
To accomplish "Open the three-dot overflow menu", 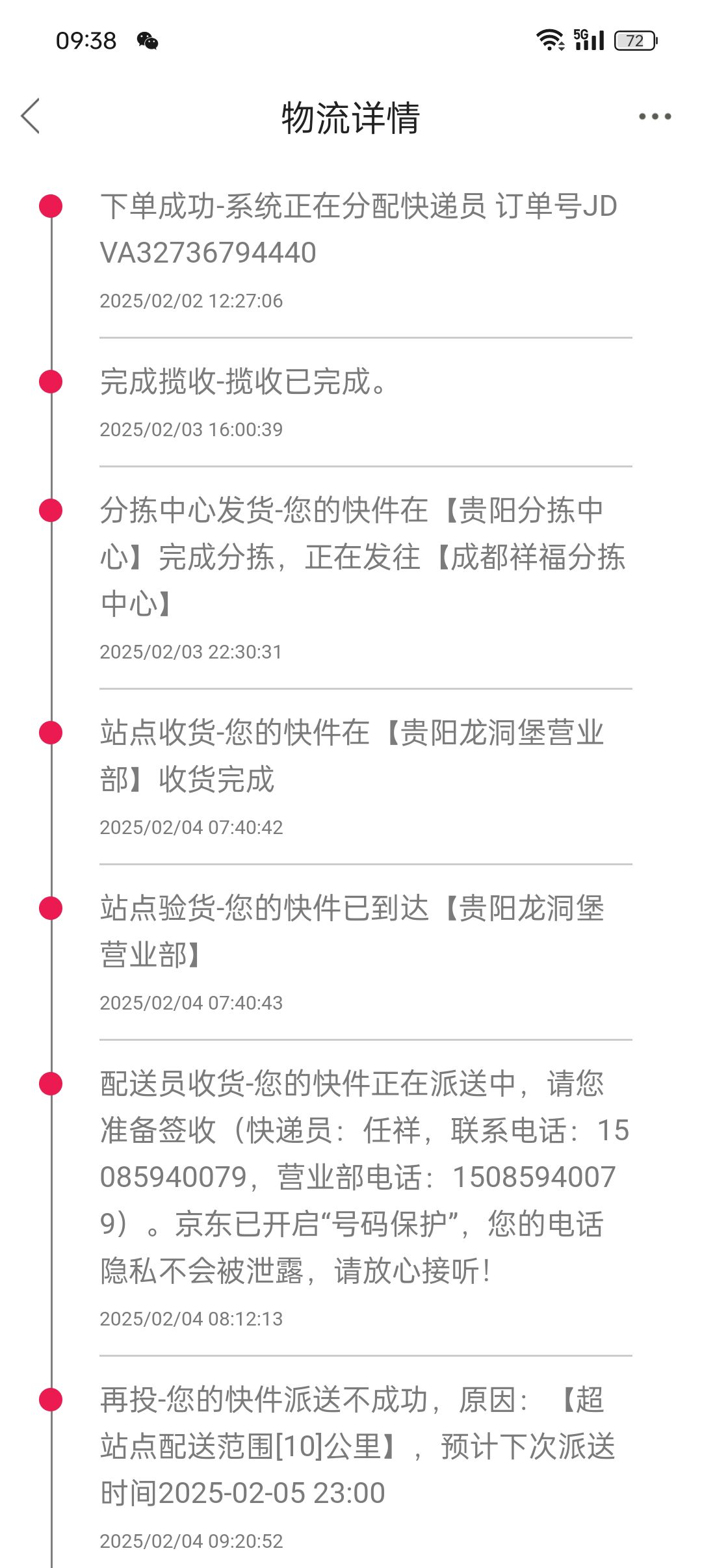I will [655, 116].
